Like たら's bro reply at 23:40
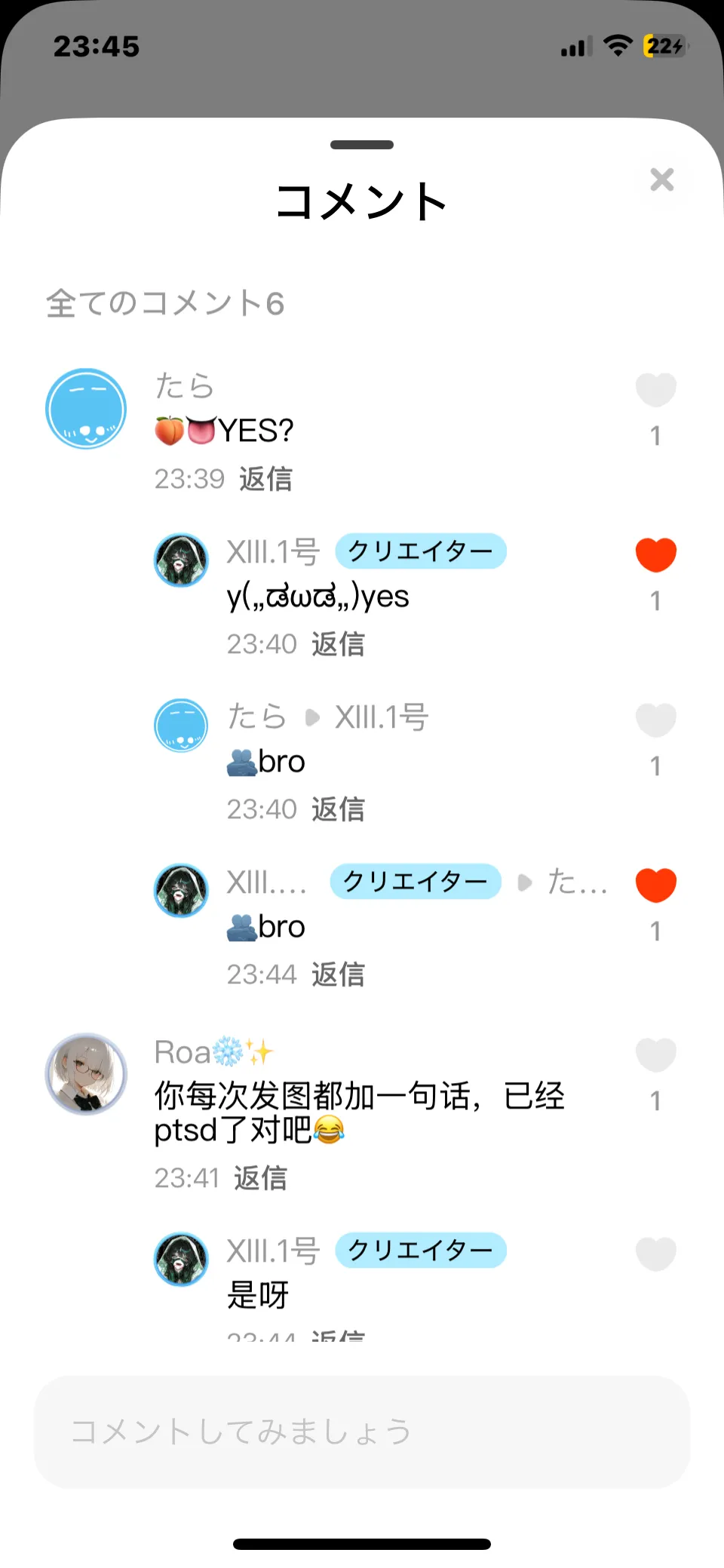 click(x=655, y=720)
